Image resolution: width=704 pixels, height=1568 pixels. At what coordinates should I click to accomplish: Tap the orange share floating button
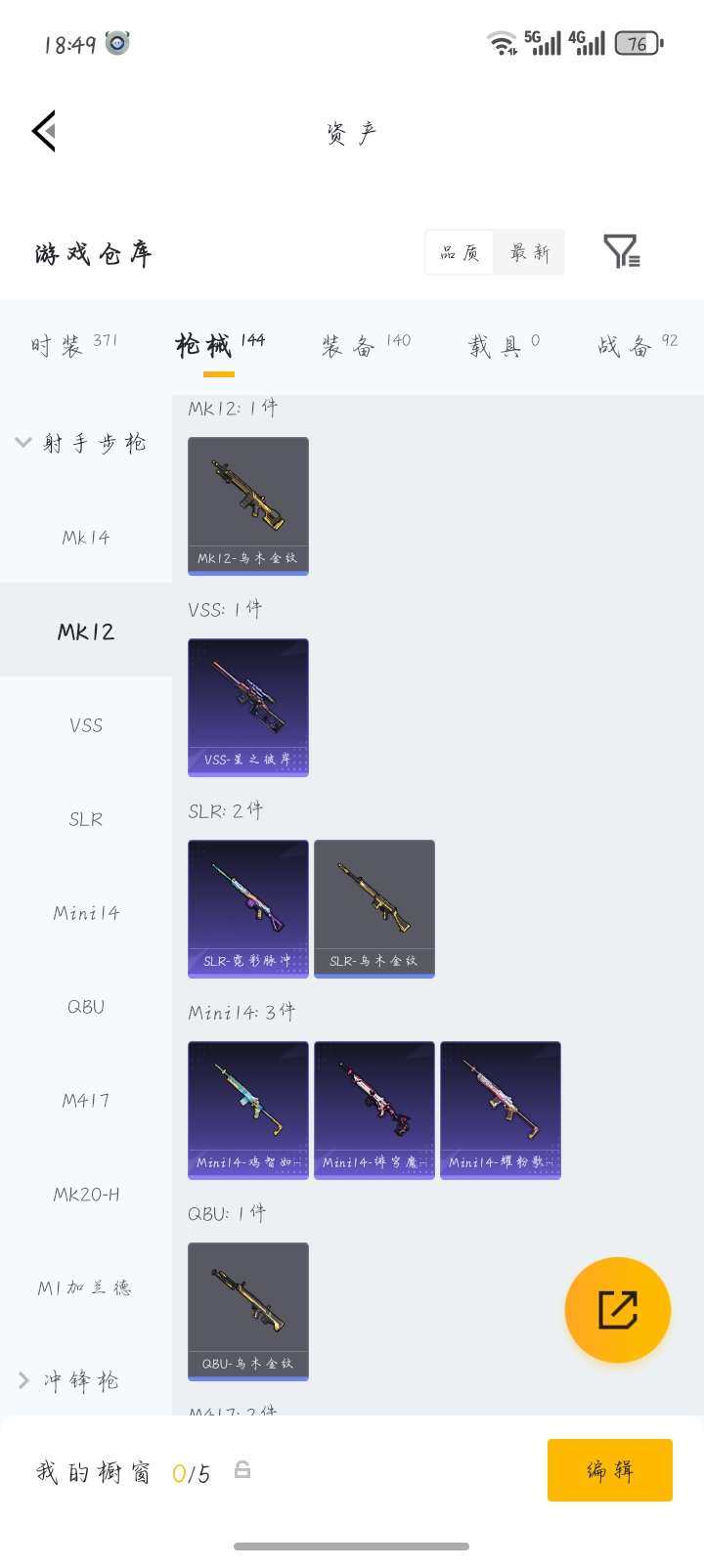tap(617, 1310)
